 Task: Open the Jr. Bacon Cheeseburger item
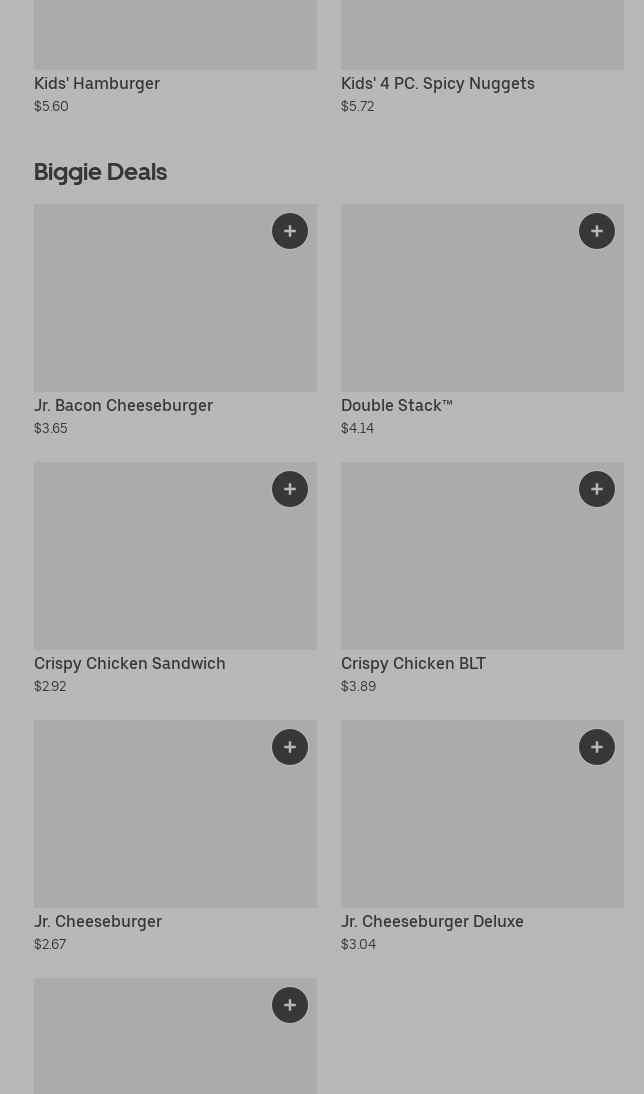(175, 310)
